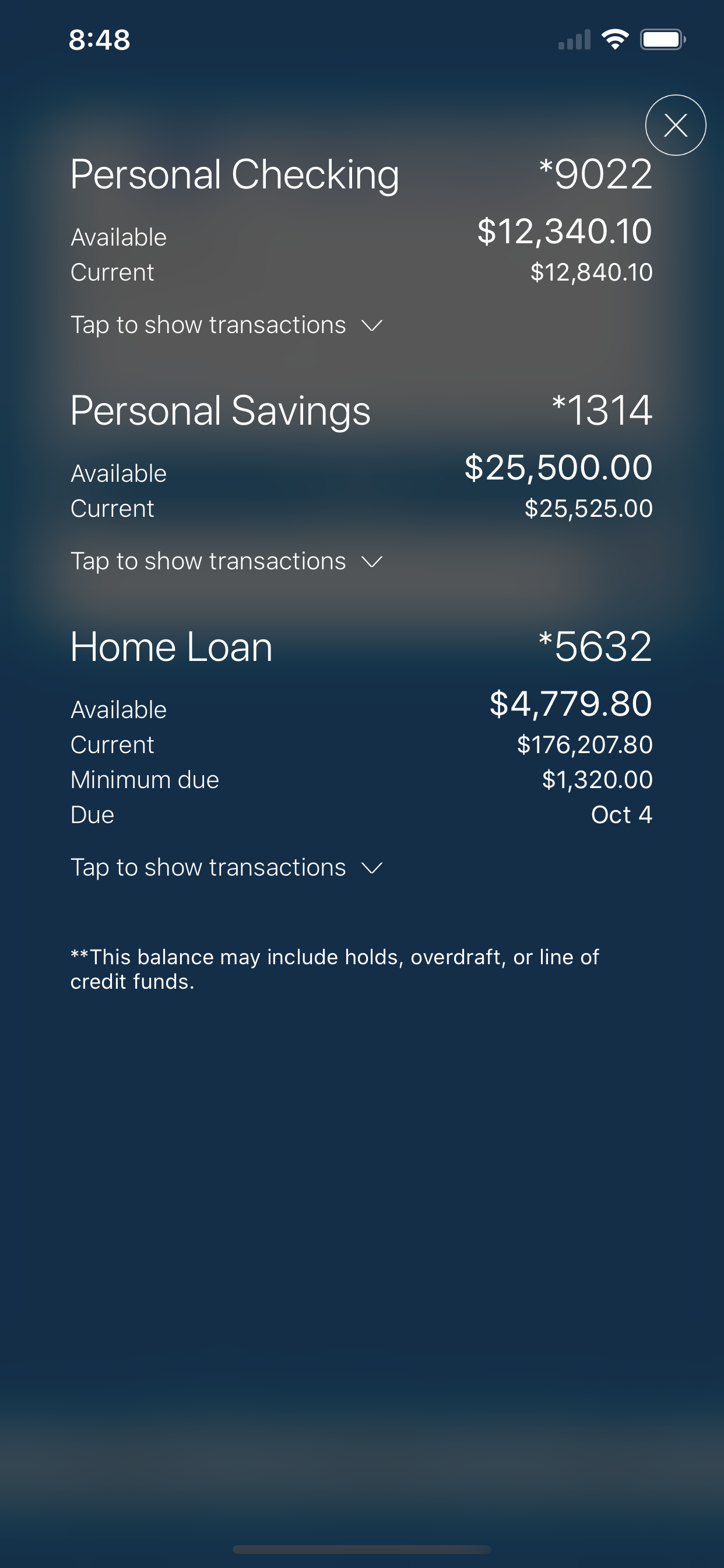The image size is (724, 1568).
Task: Tap the loan account number *5632
Action: (596, 647)
